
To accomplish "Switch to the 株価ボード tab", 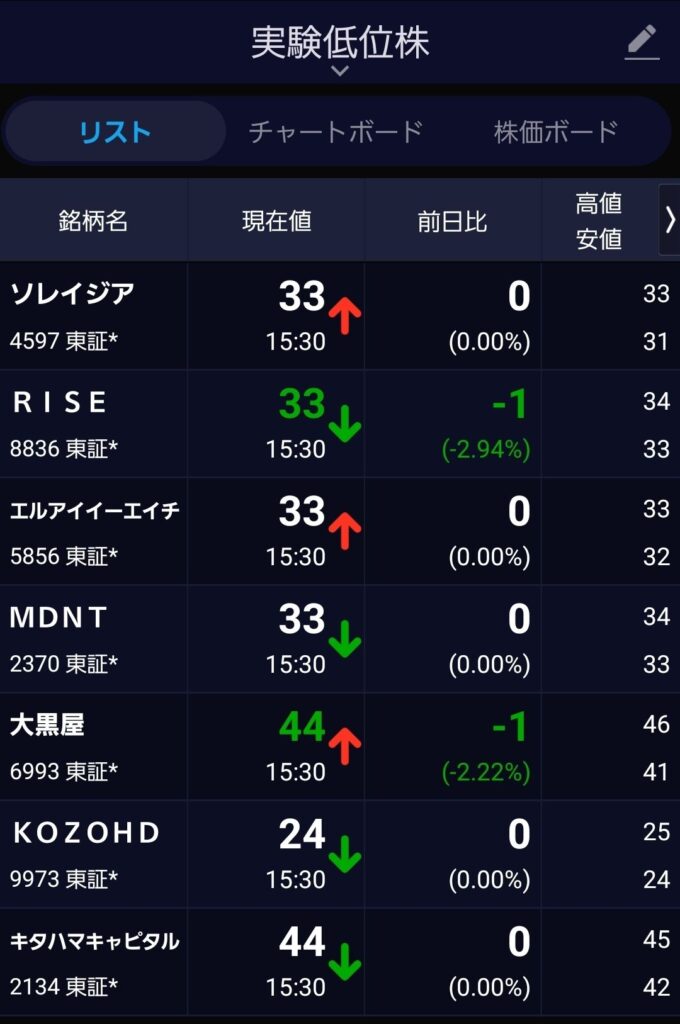I will (x=556, y=131).
